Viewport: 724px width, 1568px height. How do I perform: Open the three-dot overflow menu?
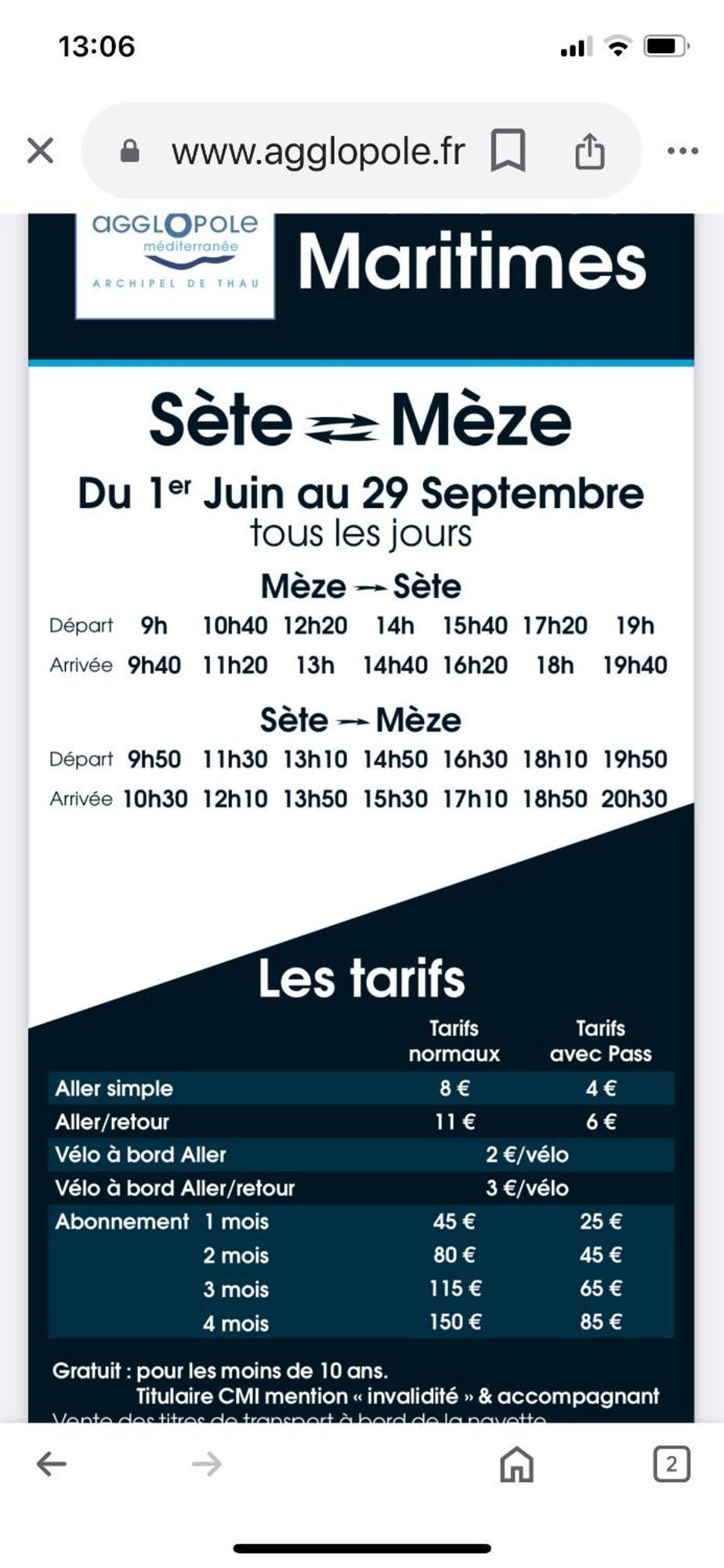click(682, 151)
